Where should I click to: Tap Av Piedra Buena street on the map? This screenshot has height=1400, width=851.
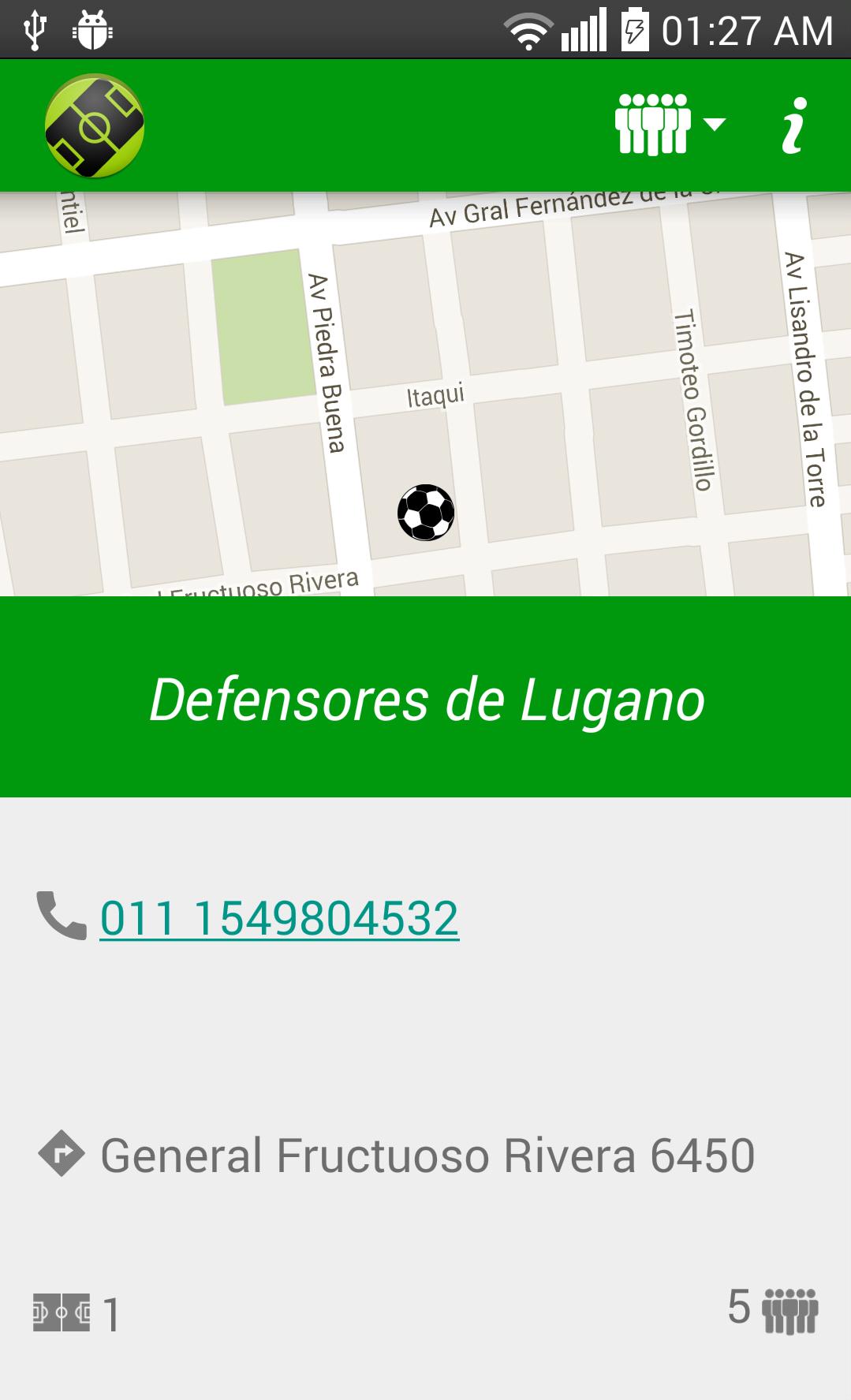327,363
